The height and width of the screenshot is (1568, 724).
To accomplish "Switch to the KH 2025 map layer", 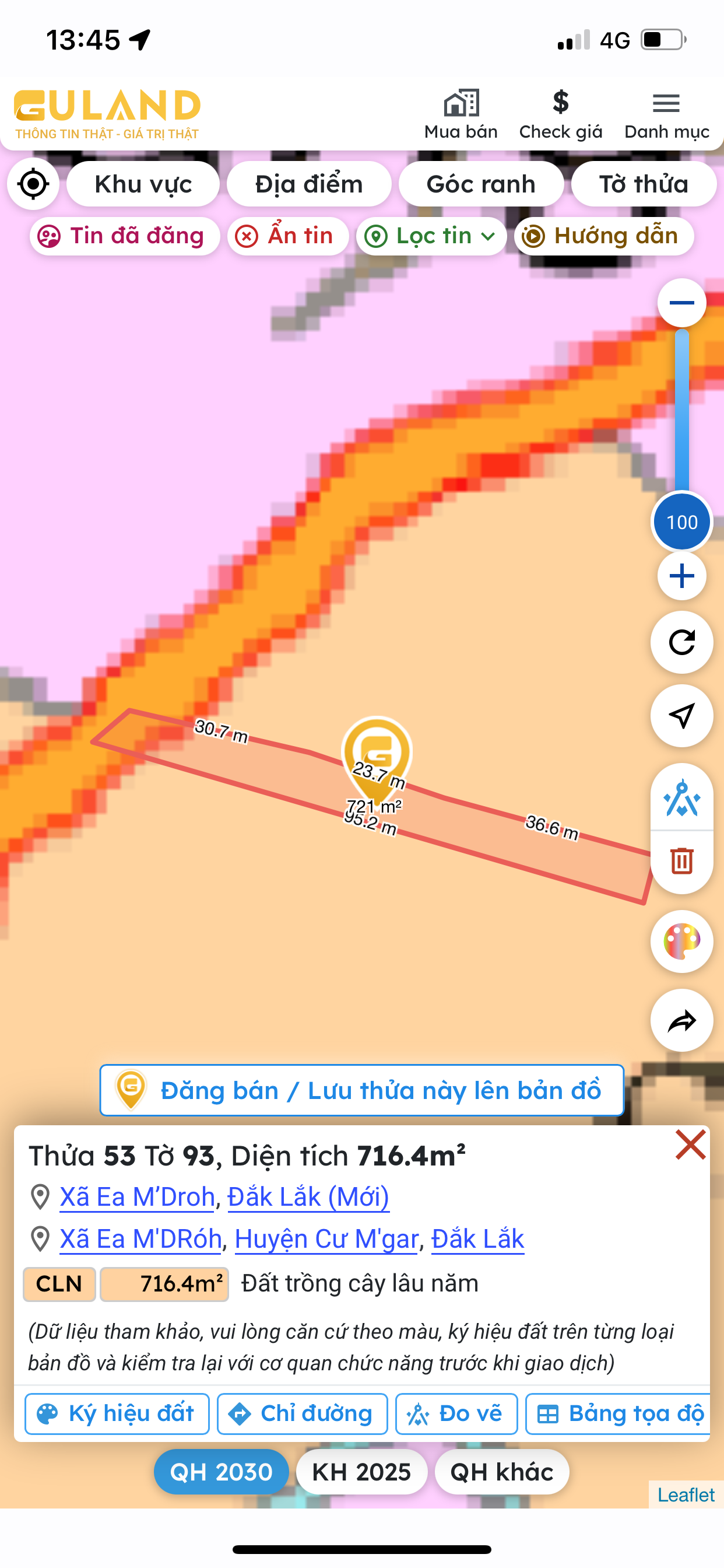I will click(x=361, y=1472).
